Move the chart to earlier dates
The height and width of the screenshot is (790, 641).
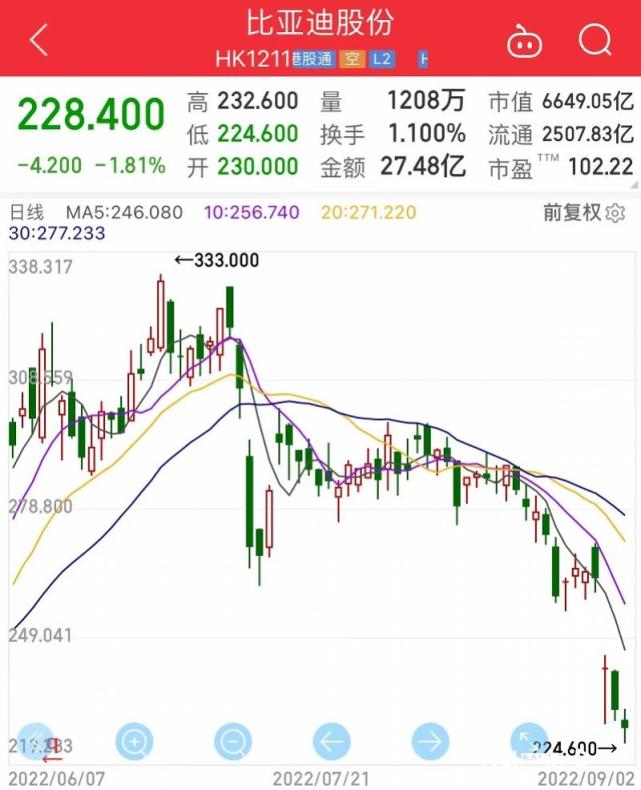click(331, 742)
